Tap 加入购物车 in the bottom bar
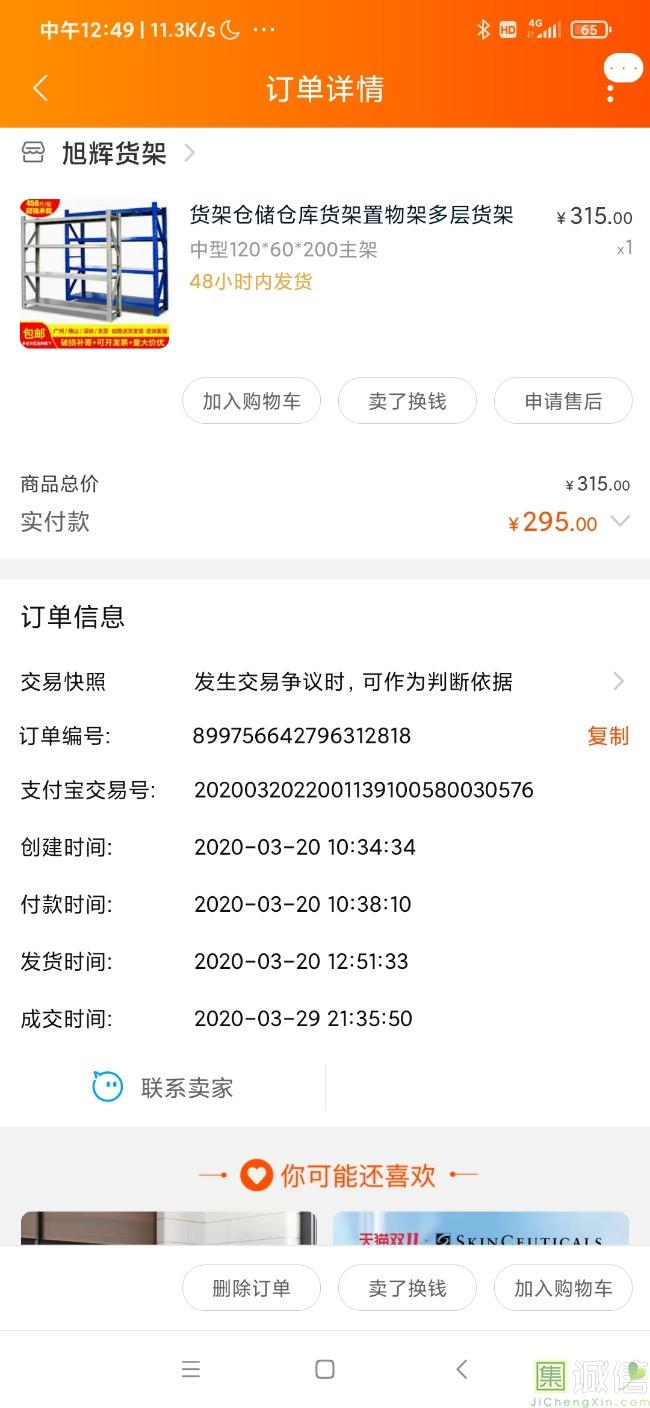 563,1288
